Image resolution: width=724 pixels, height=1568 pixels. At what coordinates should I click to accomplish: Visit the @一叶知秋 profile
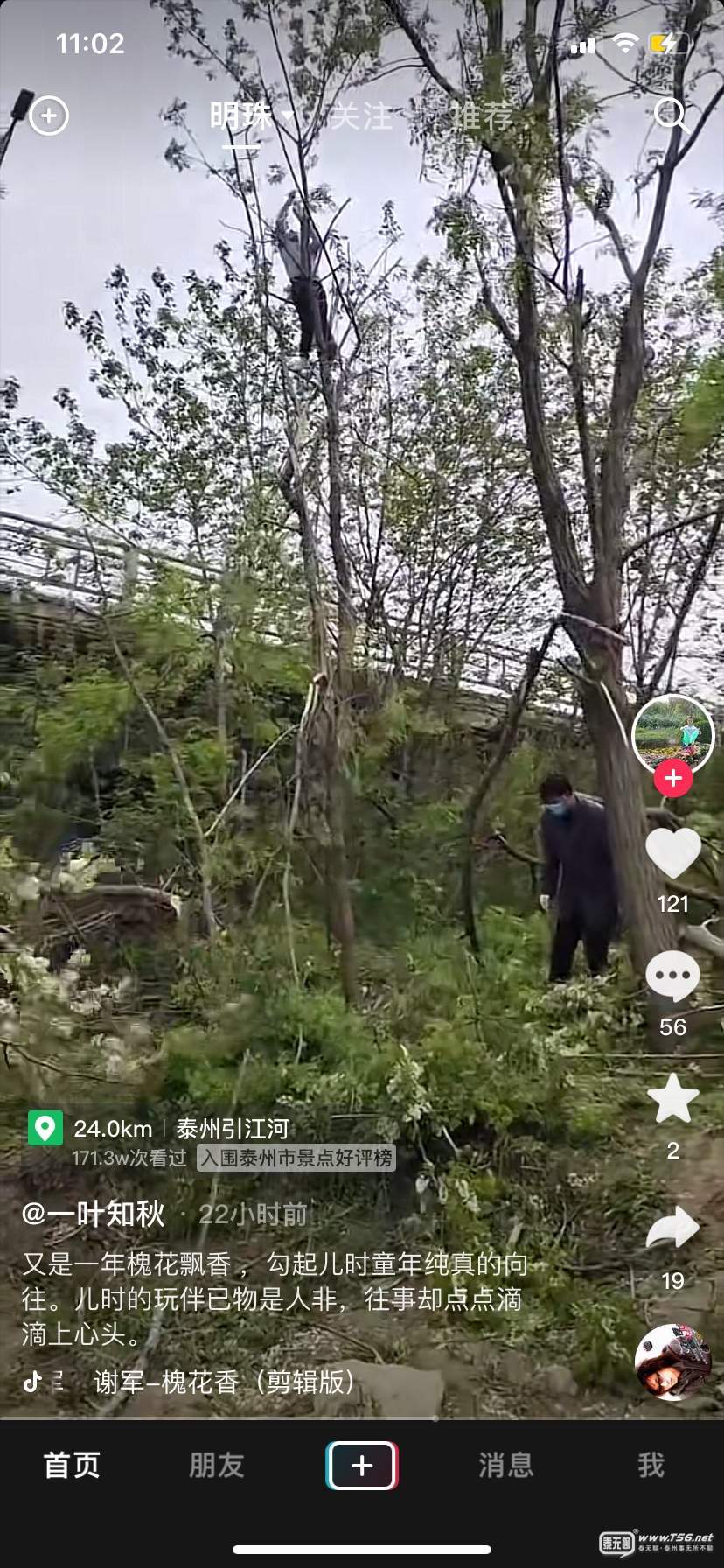coord(94,1214)
